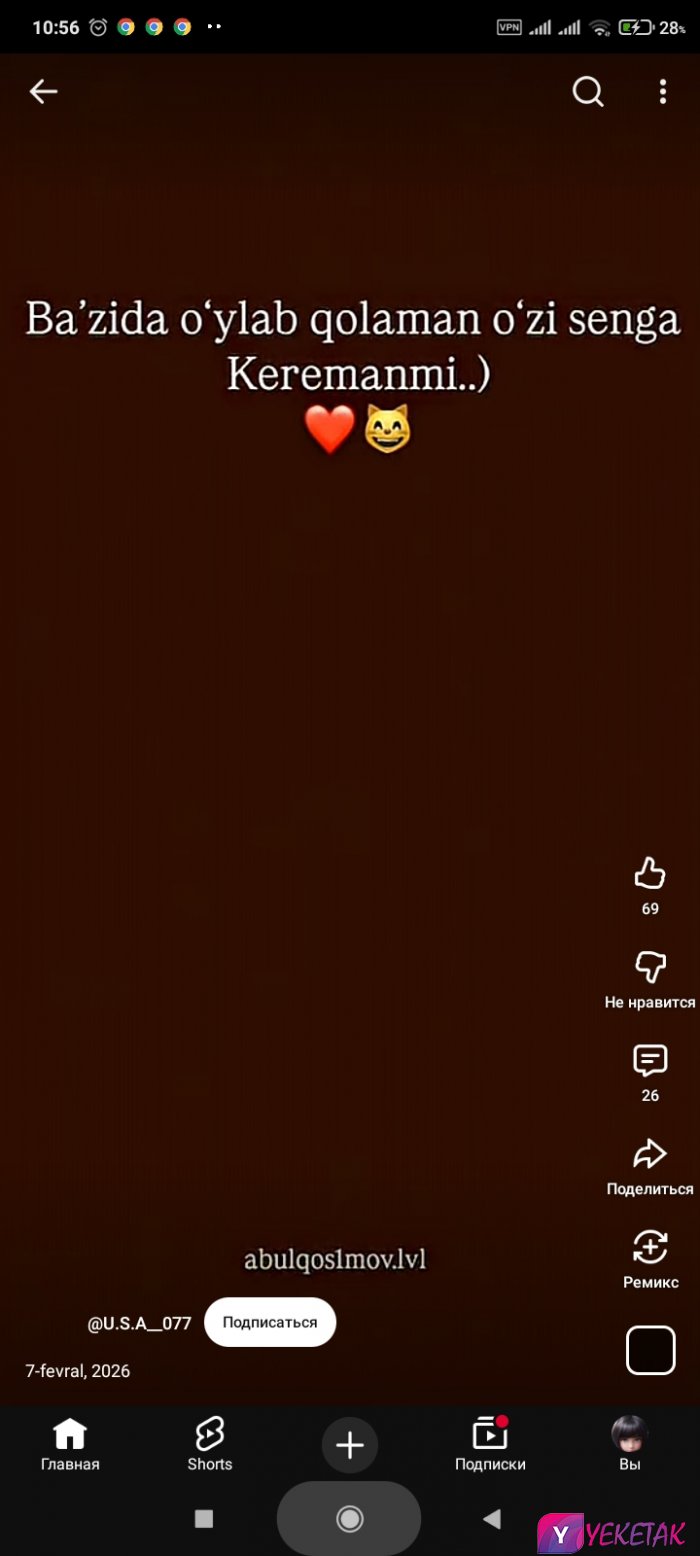
Task: Tap the system home button
Action: coord(349,1519)
